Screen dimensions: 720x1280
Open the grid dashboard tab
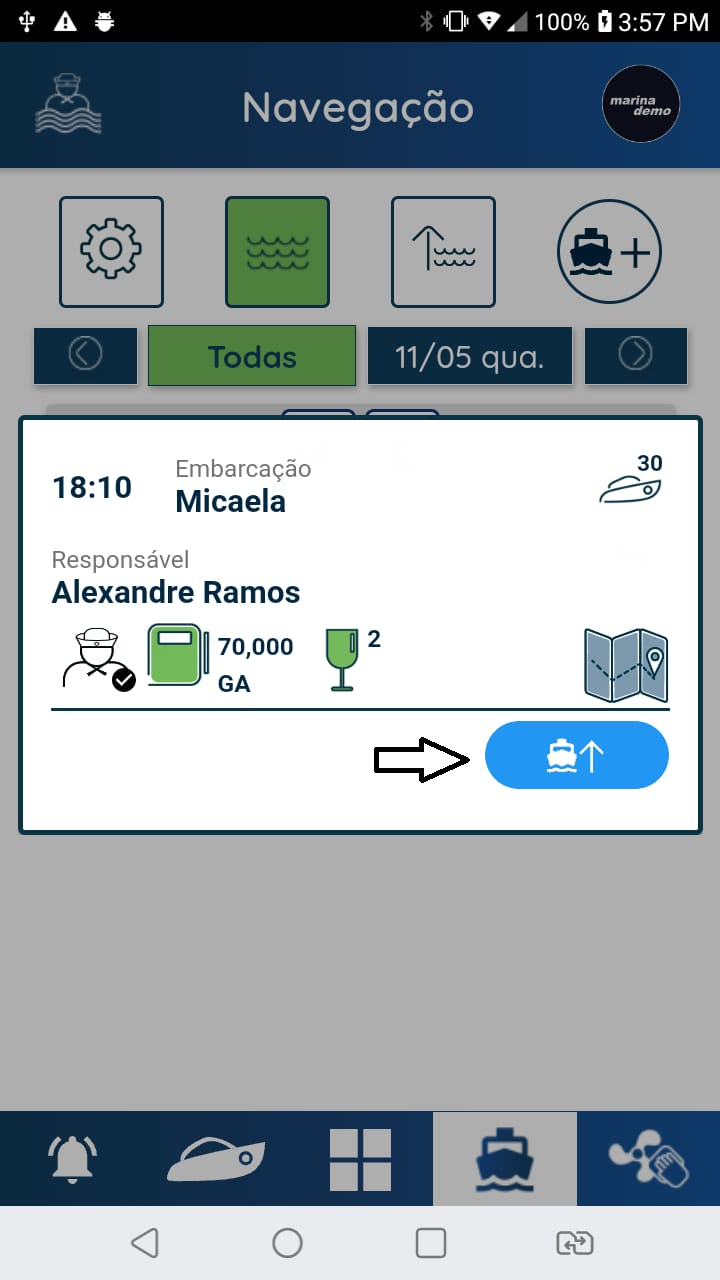[360, 1158]
